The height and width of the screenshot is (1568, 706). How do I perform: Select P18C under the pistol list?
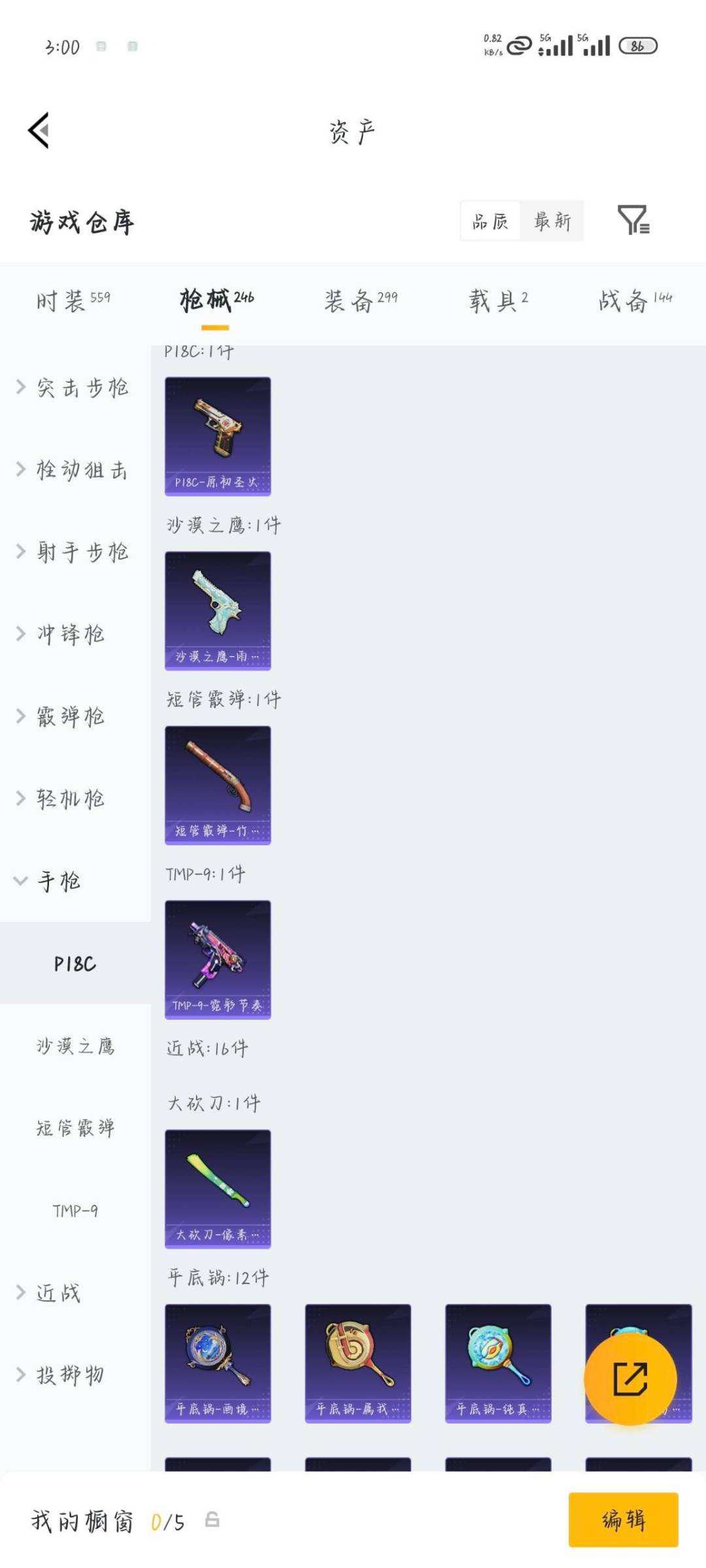pyautogui.click(x=74, y=962)
